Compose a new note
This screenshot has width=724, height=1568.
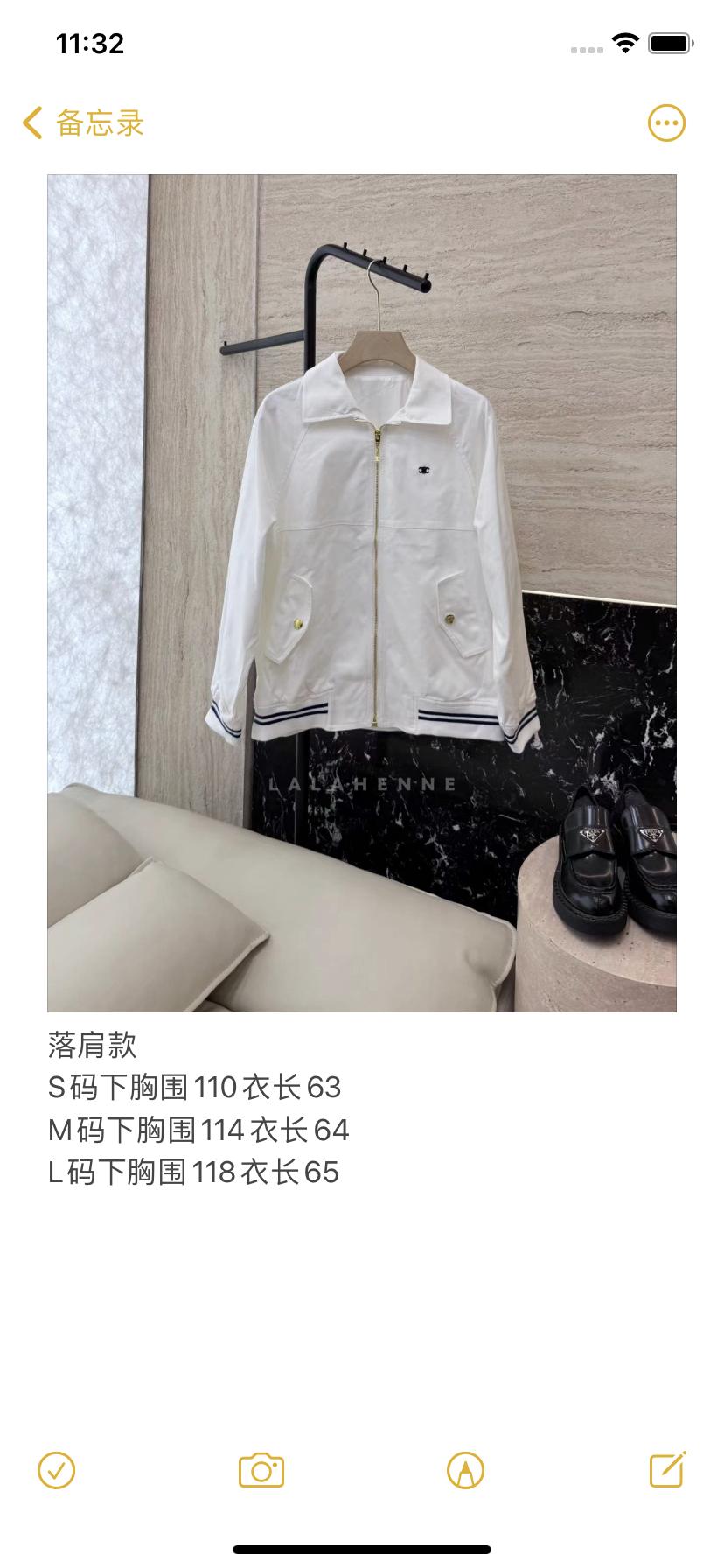[x=667, y=1470]
